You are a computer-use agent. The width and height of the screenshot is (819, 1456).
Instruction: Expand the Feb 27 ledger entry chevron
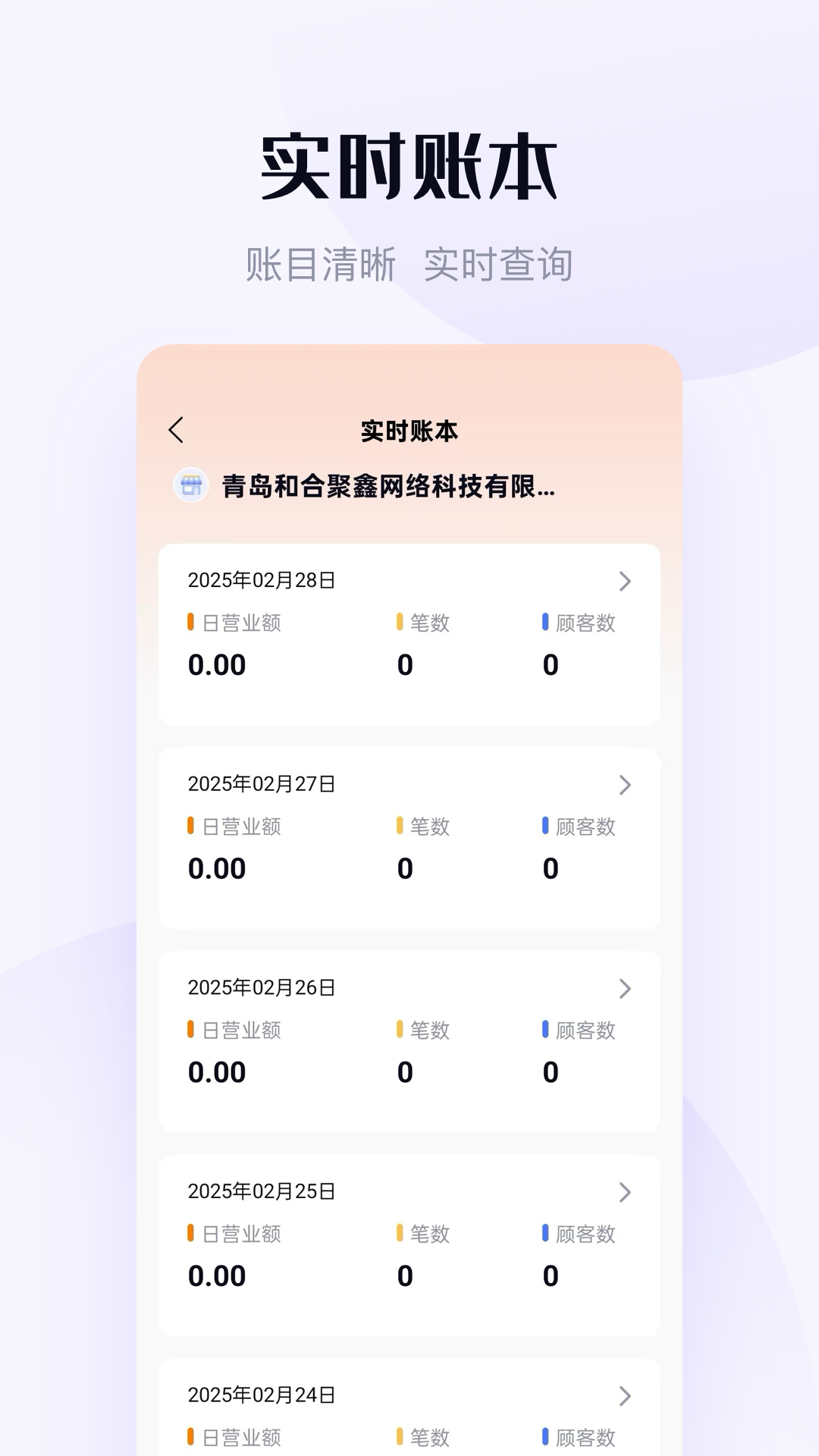click(x=624, y=786)
